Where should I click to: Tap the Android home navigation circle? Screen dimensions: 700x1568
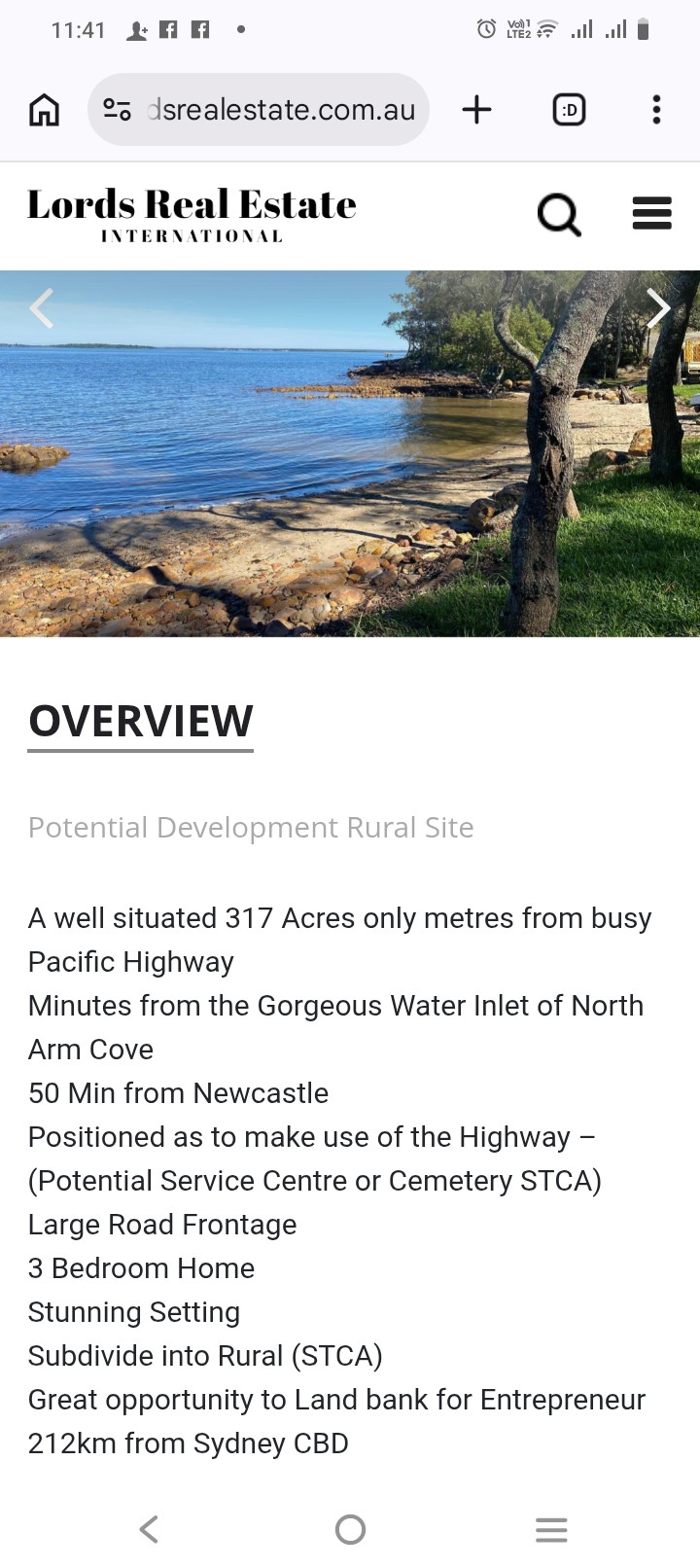(350, 1529)
